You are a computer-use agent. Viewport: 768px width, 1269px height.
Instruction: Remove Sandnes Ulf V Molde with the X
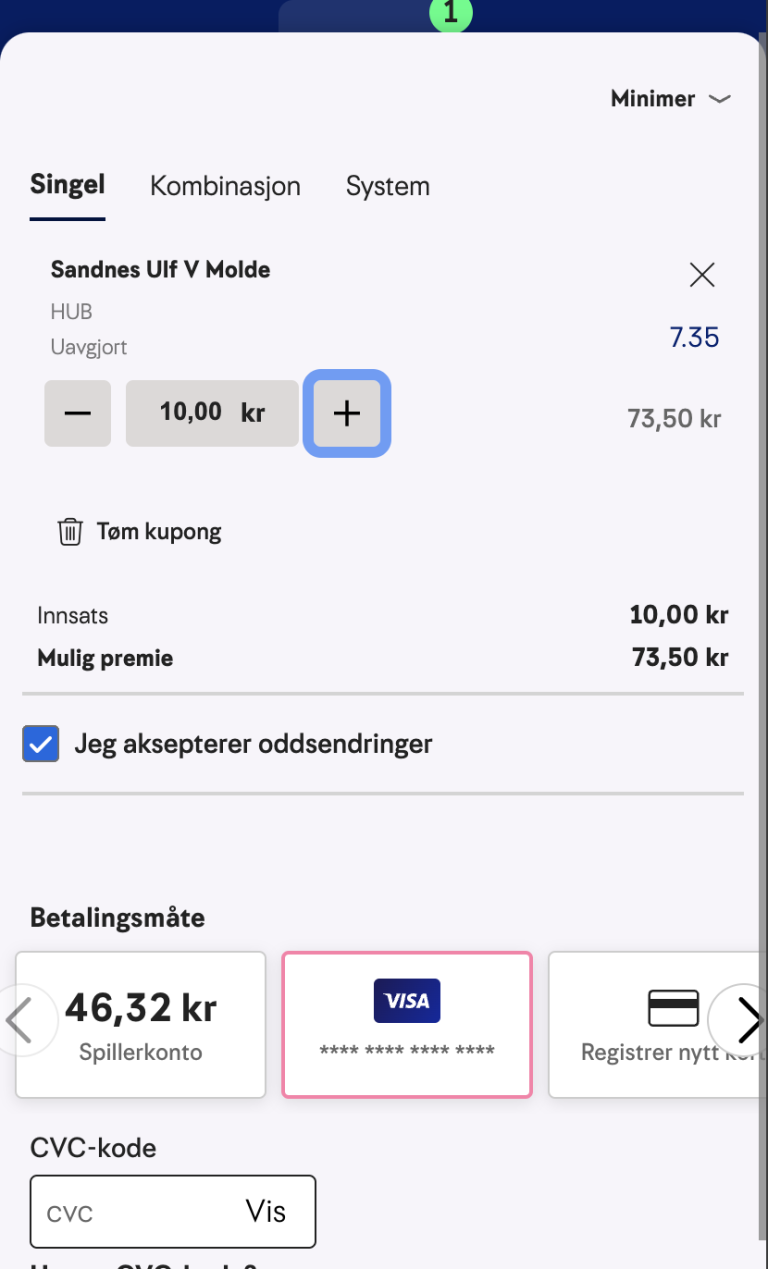click(x=702, y=274)
